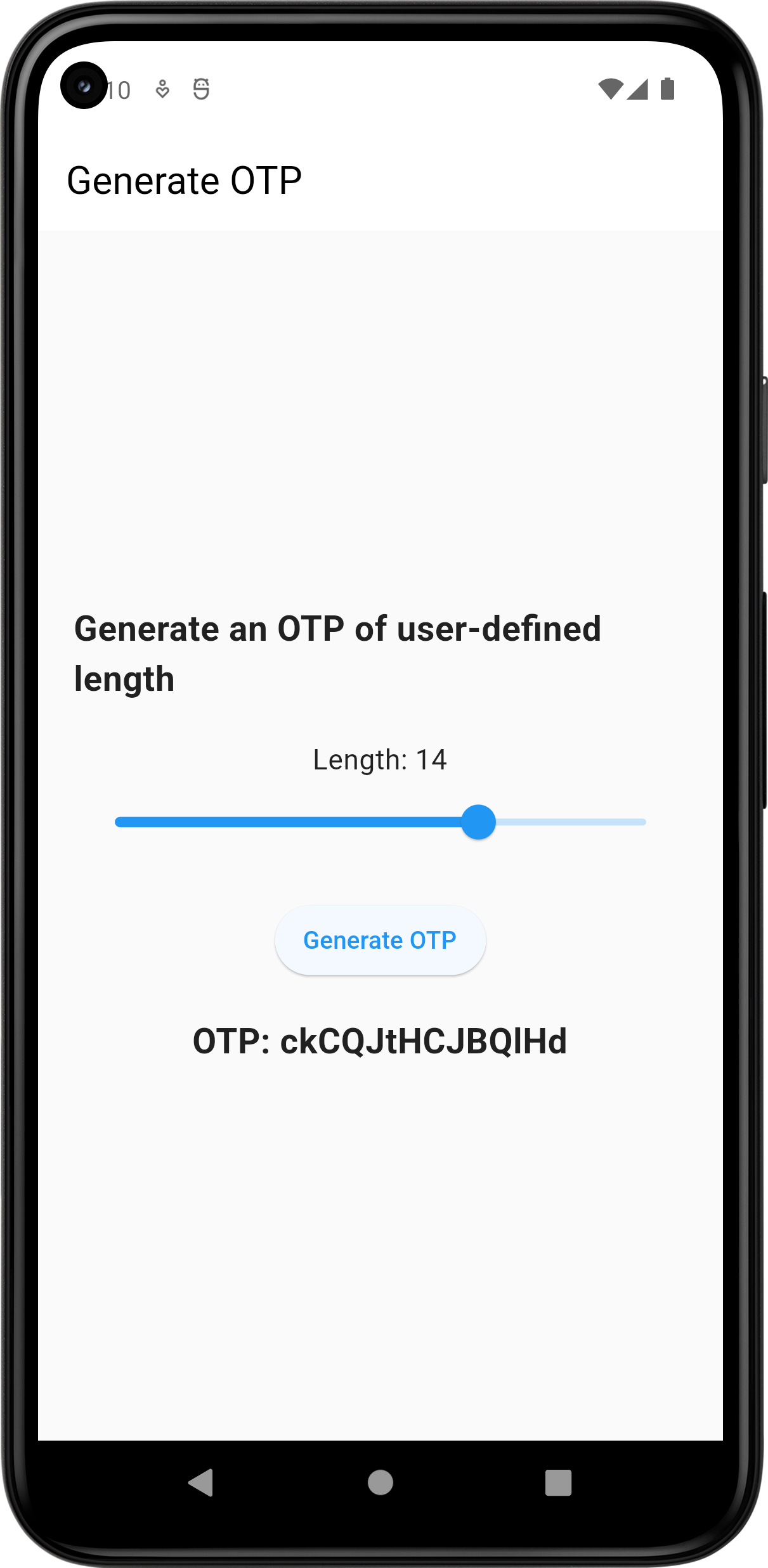Image resolution: width=768 pixels, height=1568 pixels.
Task: Tap the Generate OTP button
Action: click(x=380, y=941)
